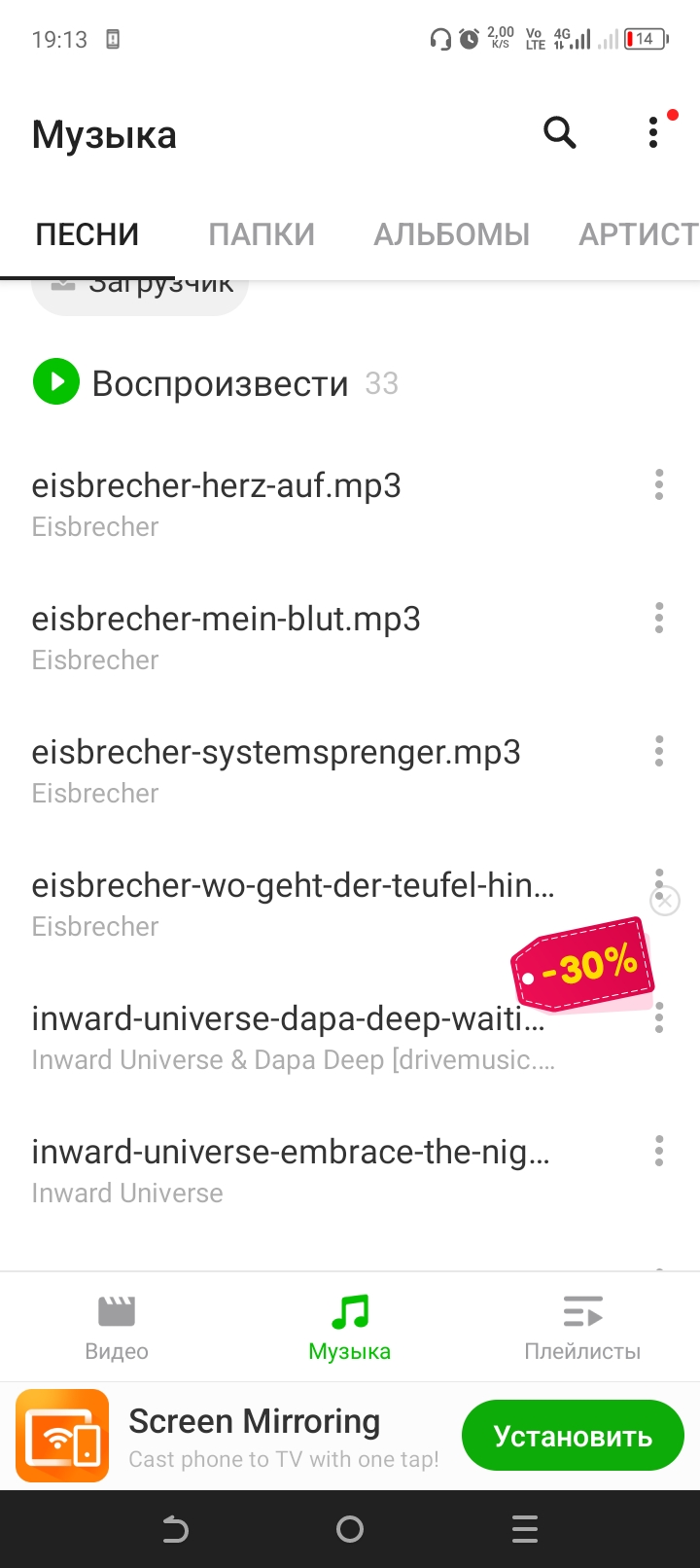Open options for eisbrecher-herz-auf.mp3

click(659, 484)
